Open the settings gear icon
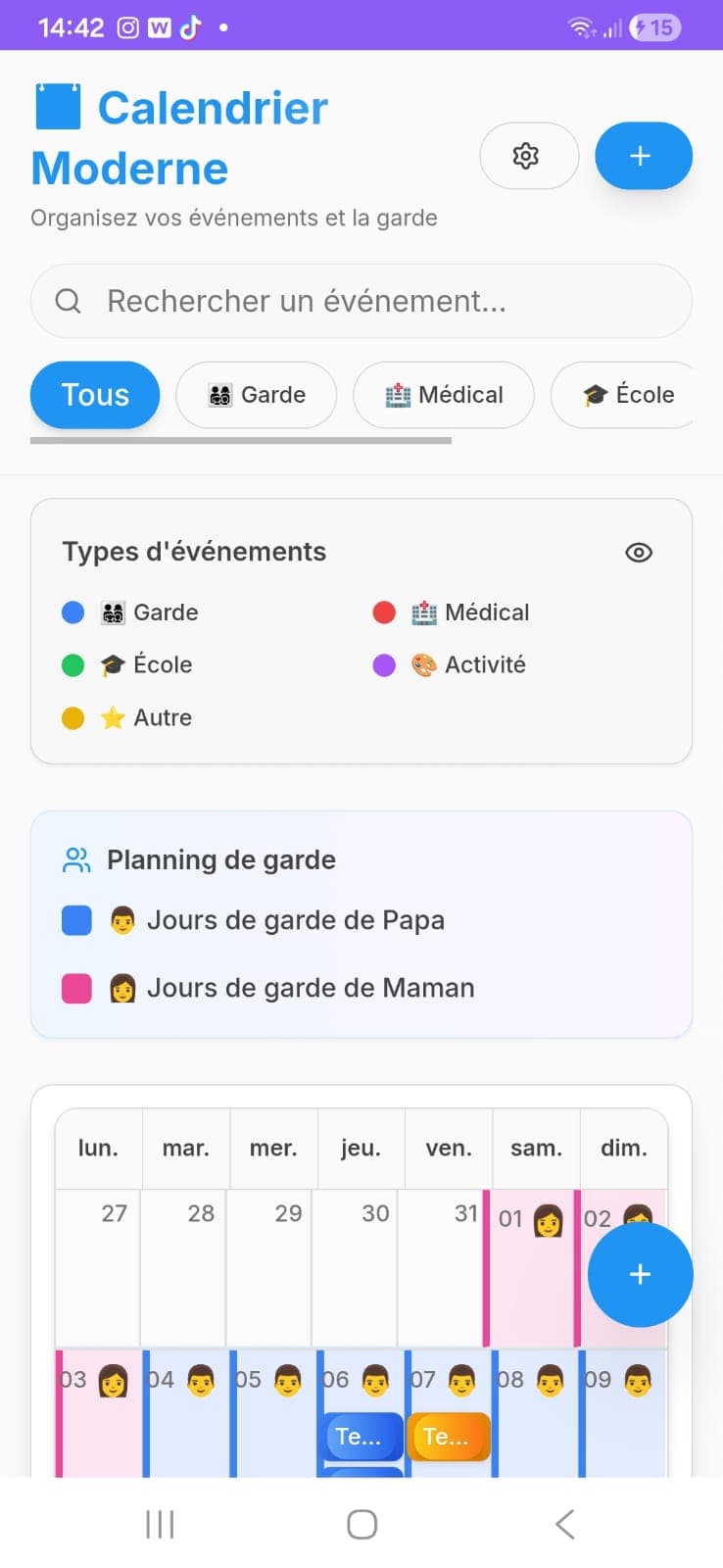 [x=526, y=156]
